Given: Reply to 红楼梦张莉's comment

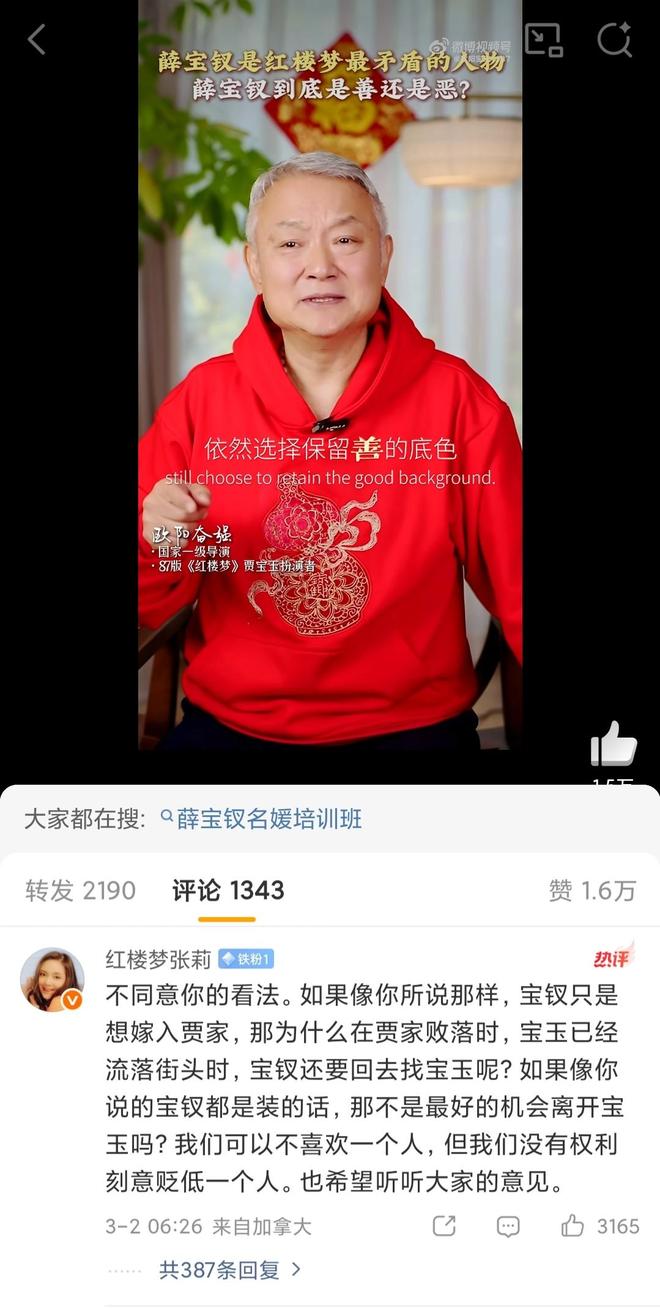Looking at the screenshot, I should tap(508, 1226).
